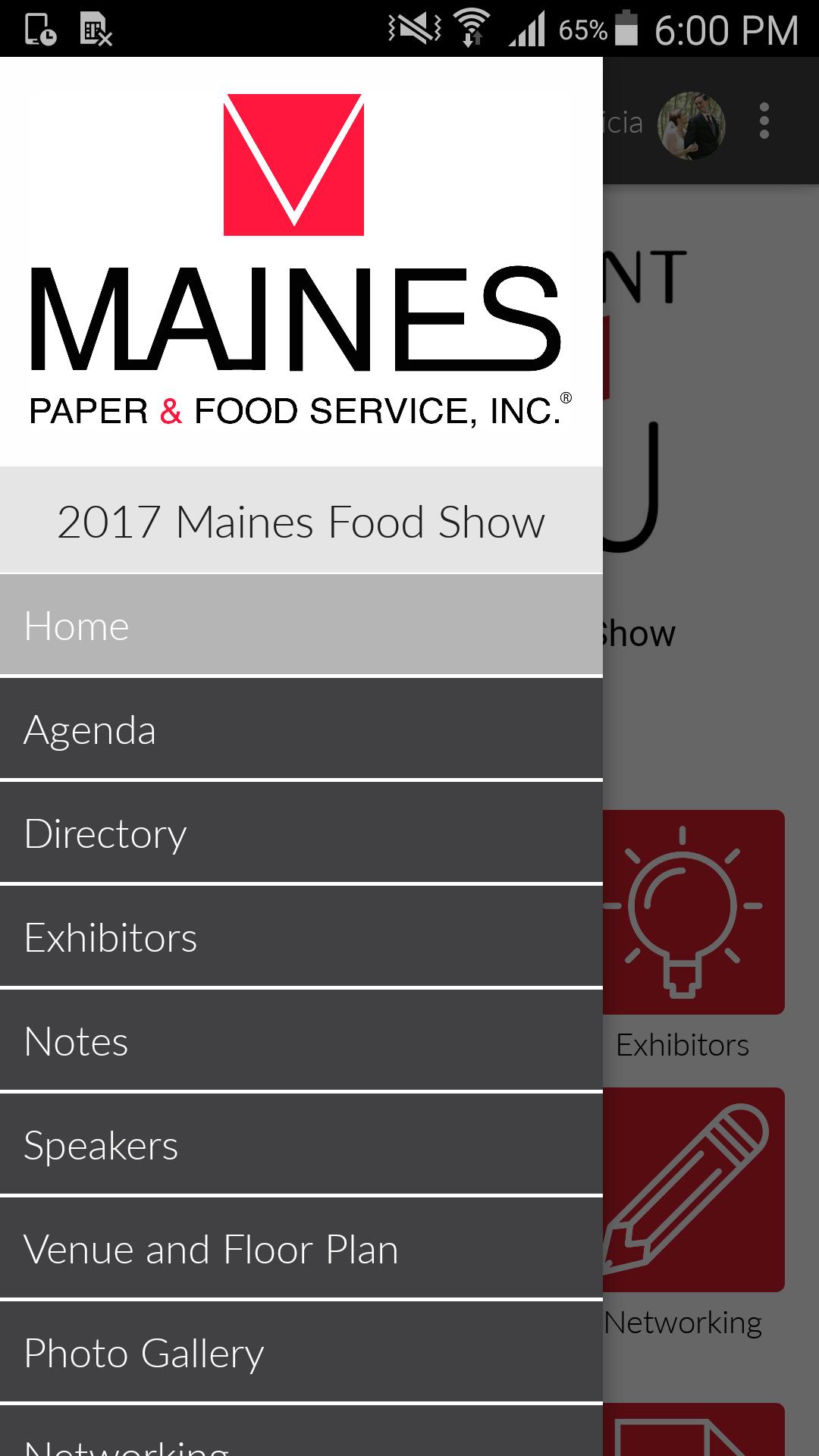Open the Agenda menu entry
Viewport: 819px width, 1456px height.
point(301,729)
